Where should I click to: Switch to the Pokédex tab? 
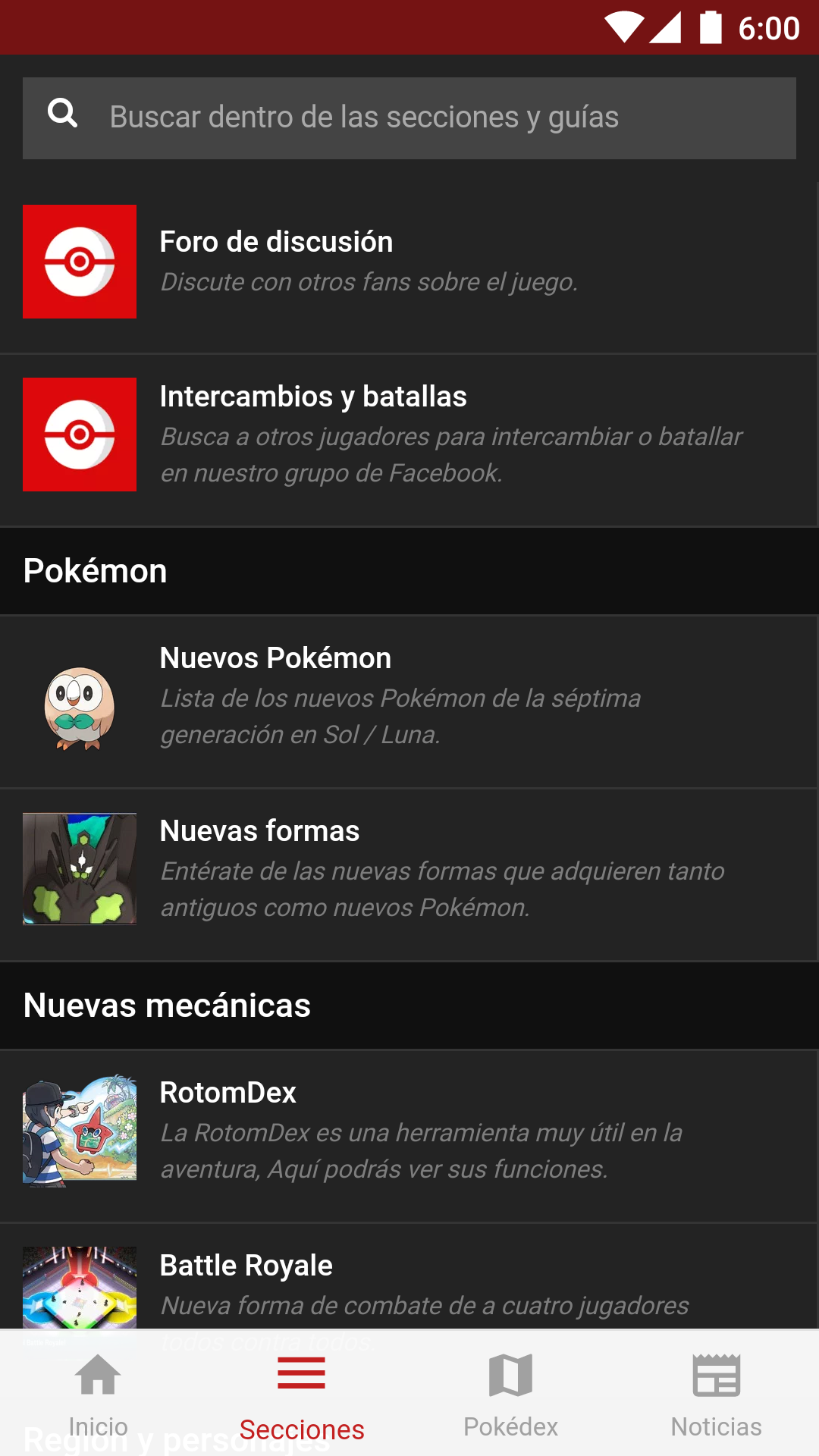click(x=510, y=1394)
